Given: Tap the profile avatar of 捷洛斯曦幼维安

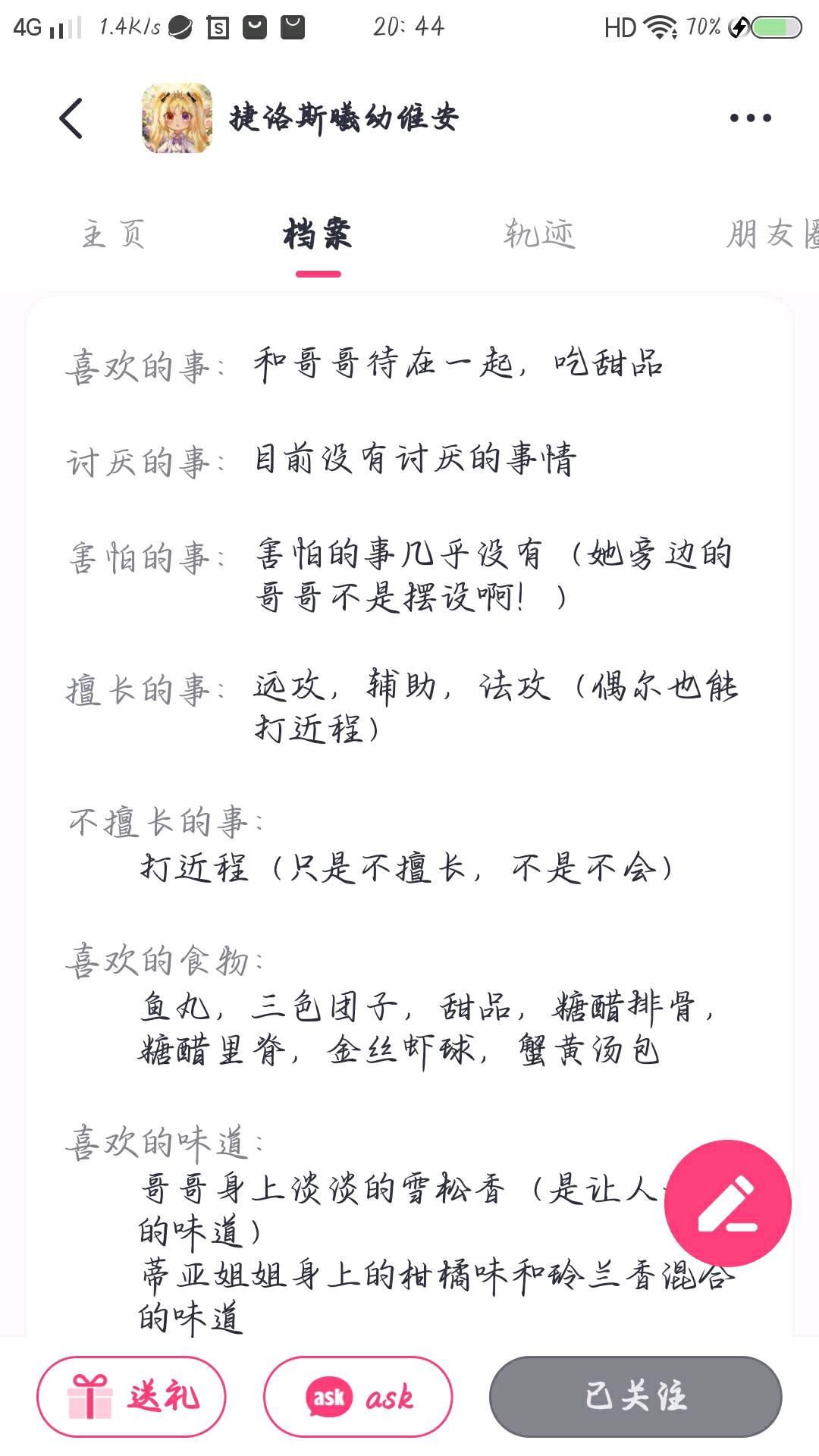Looking at the screenshot, I should [177, 118].
